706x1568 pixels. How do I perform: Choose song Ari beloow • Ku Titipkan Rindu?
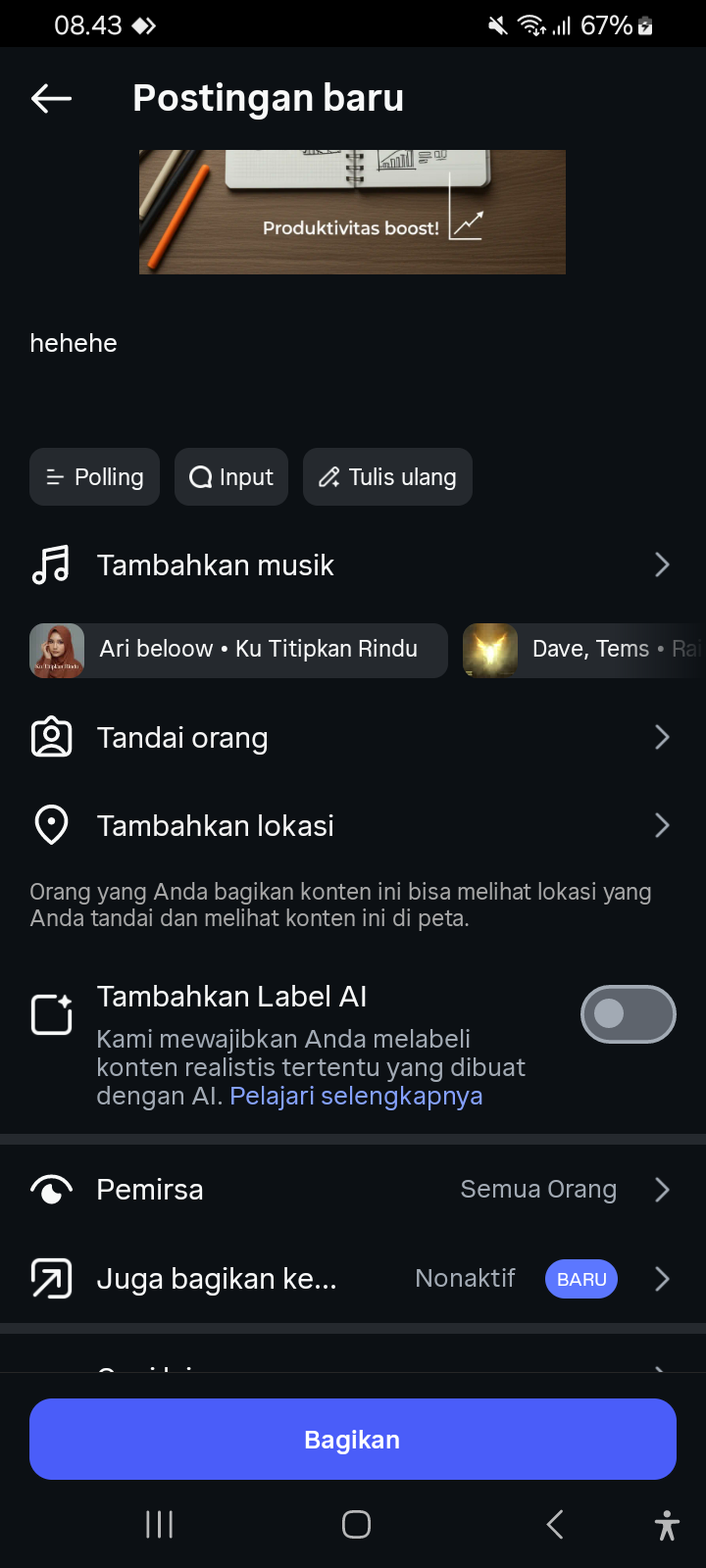[238, 650]
